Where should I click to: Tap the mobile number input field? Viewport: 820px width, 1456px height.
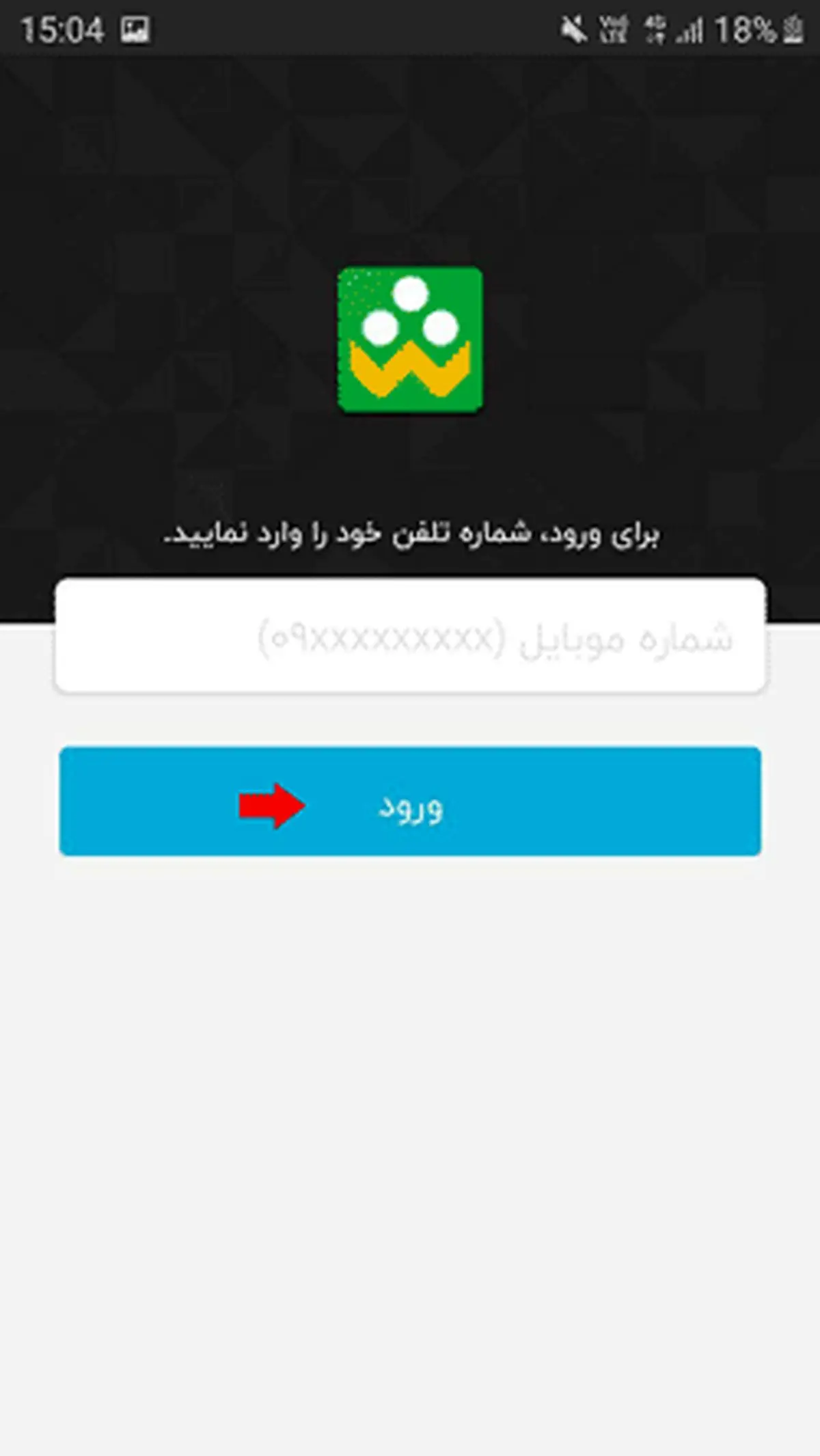410,637
